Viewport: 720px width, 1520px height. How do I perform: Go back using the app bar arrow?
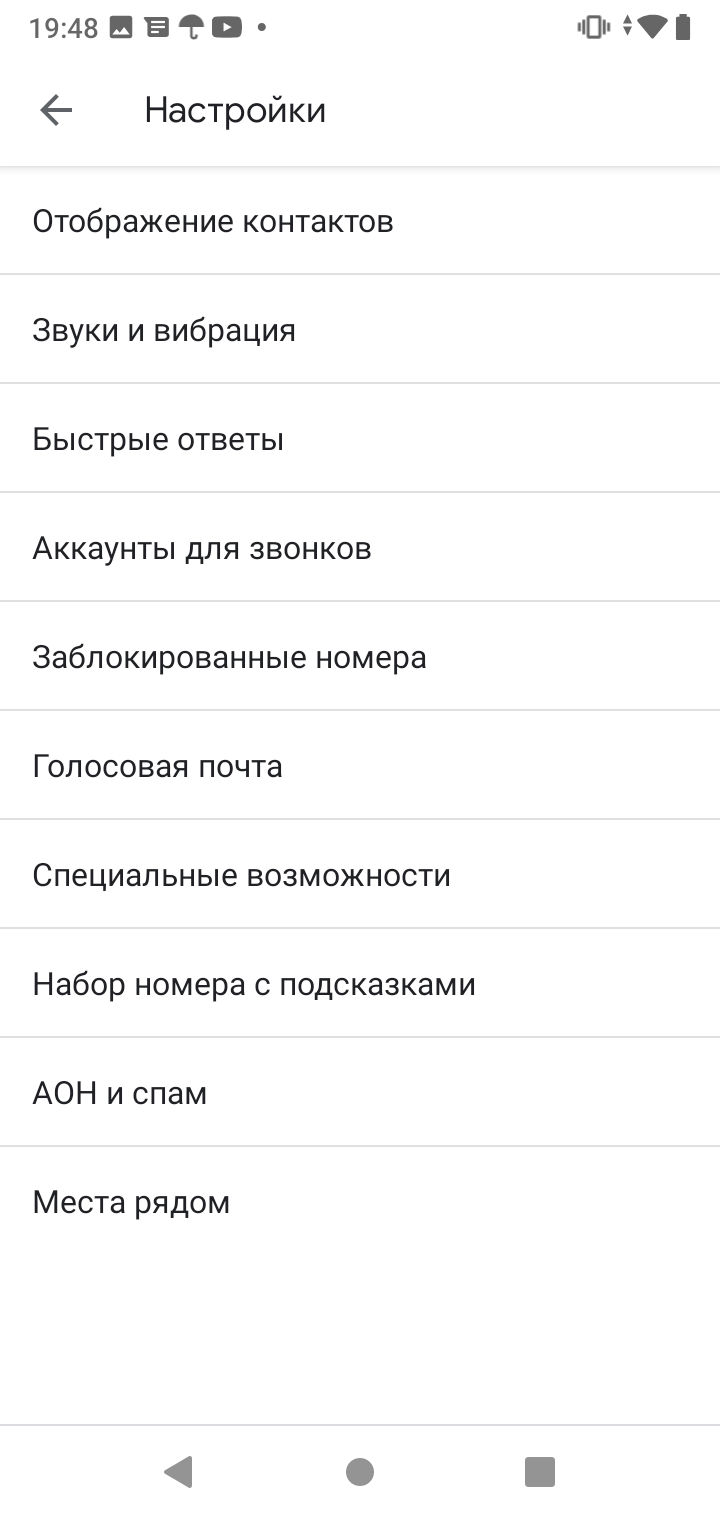click(x=56, y=110)
